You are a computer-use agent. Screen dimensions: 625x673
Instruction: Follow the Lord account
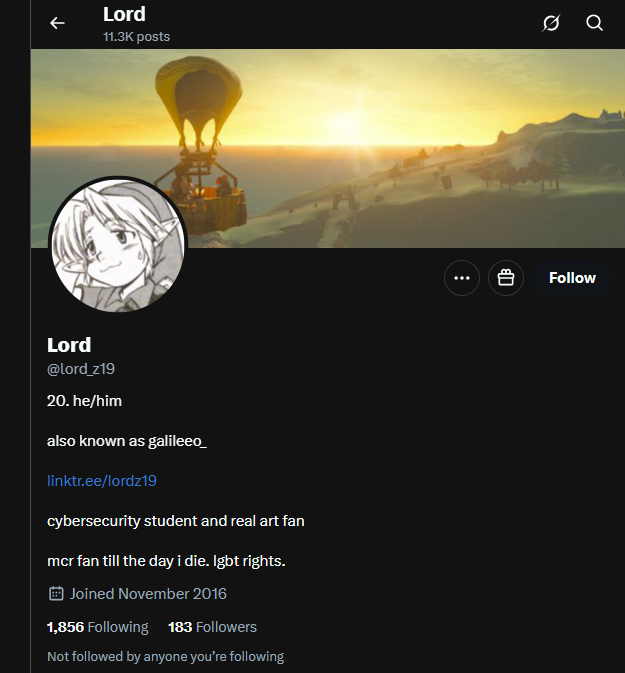[572, 278]
